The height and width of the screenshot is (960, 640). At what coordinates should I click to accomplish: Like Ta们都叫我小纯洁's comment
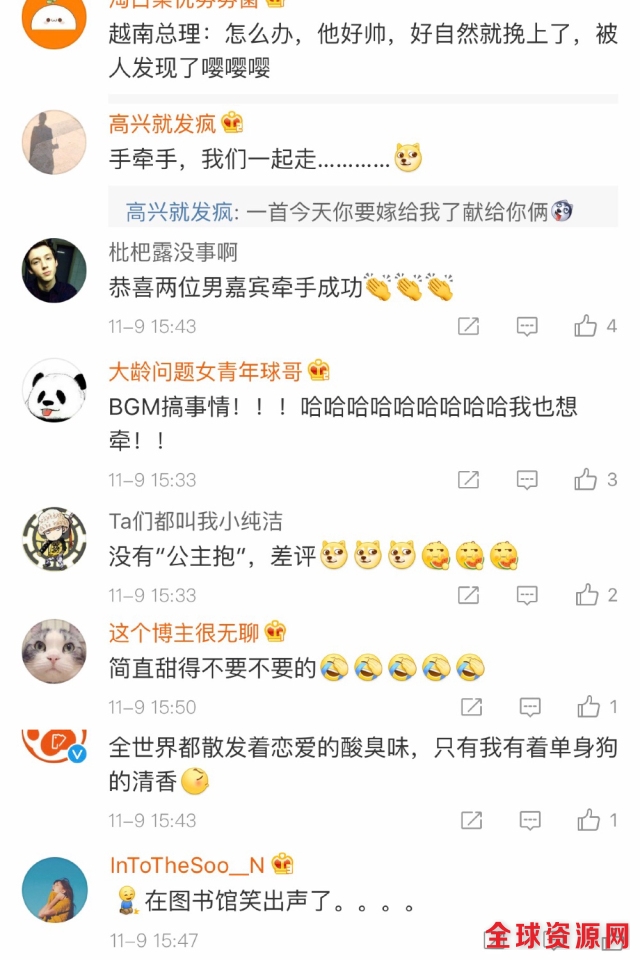point(587,595)
